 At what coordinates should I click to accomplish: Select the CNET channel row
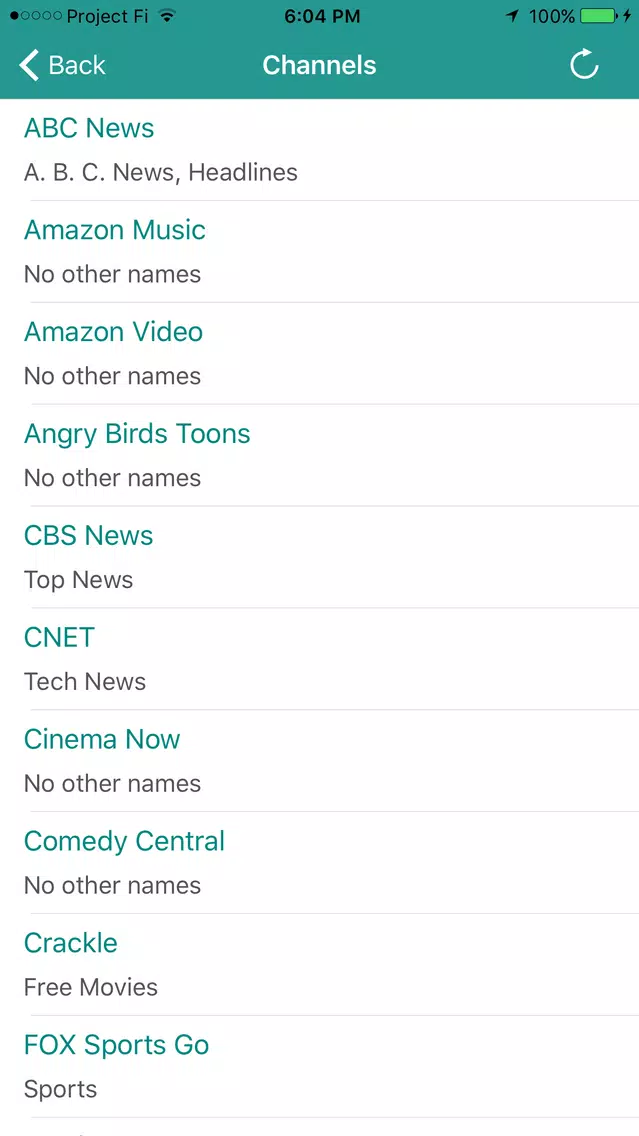(320, 659)
